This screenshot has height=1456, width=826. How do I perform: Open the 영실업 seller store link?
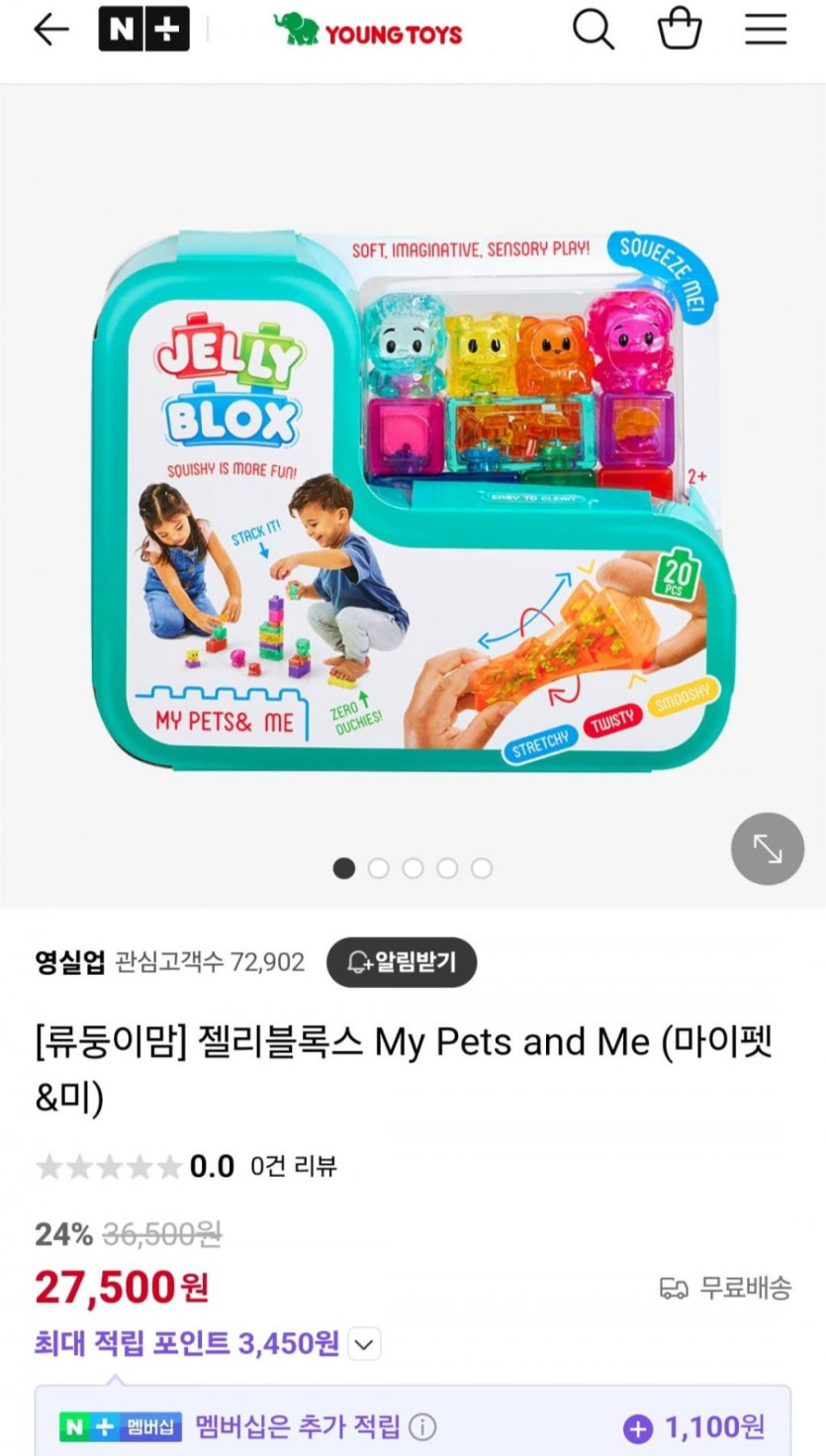69,962
